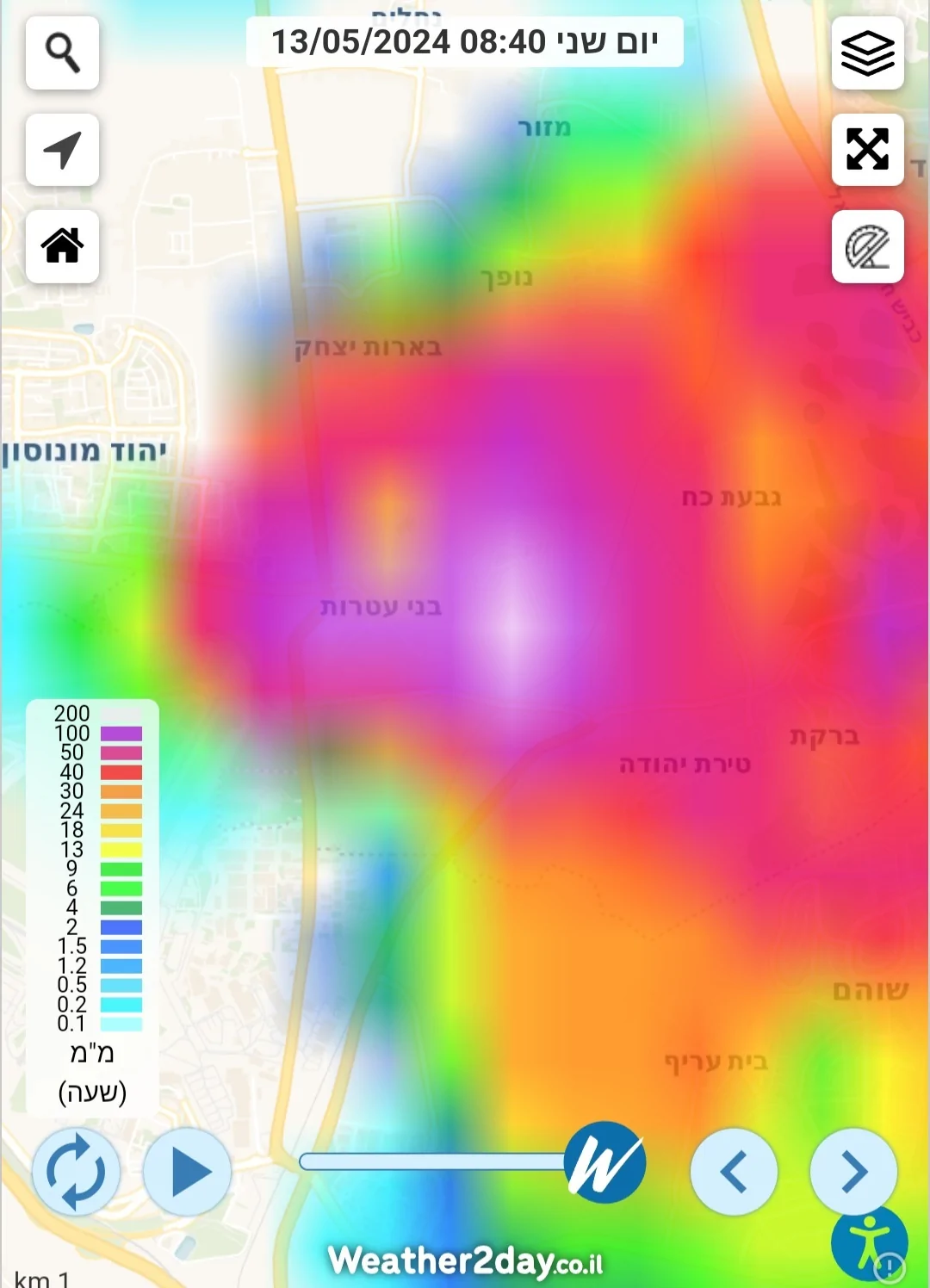Tap the radar timeline slider track
Image resolution: width=930 pixels, height=1288 pixels.
click(431, 1162)
